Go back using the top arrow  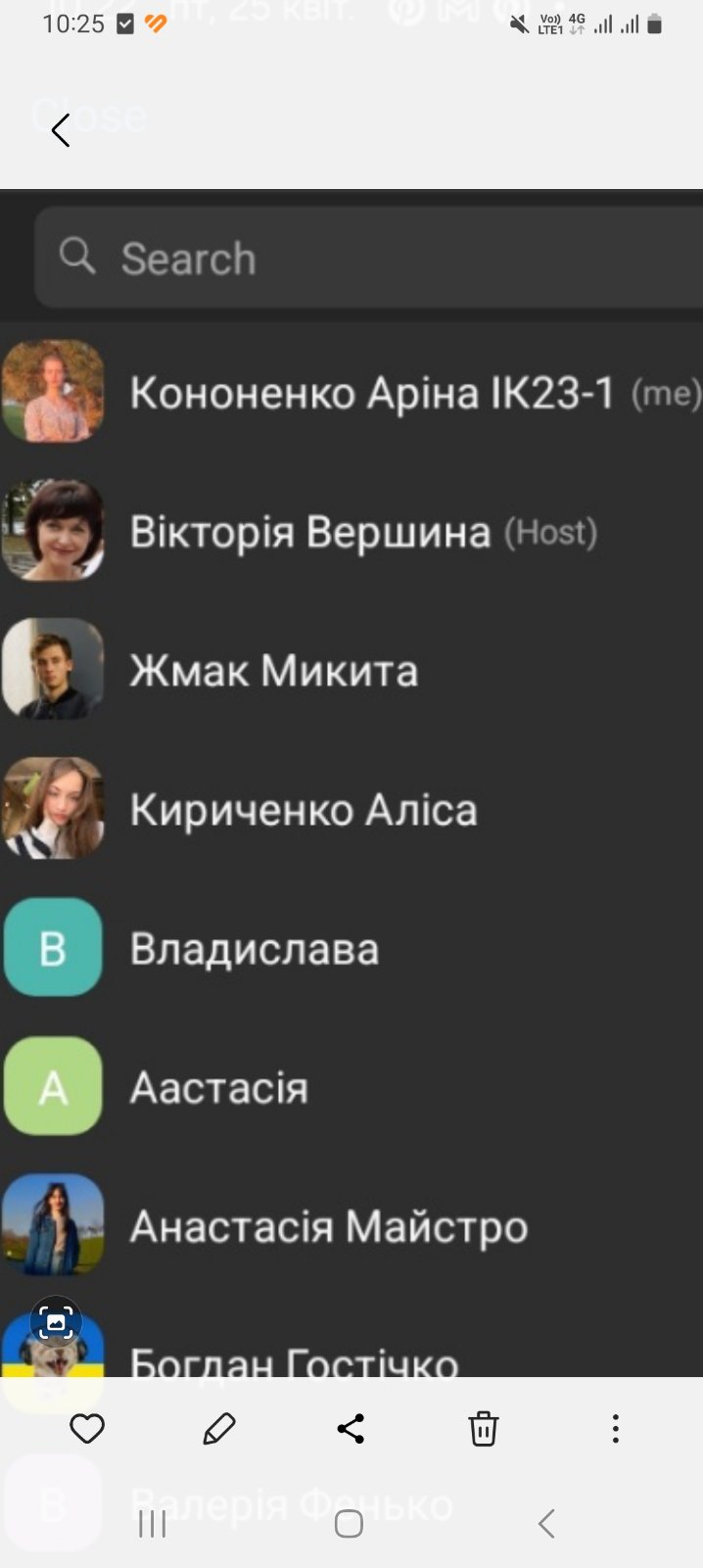coord(61,129)
